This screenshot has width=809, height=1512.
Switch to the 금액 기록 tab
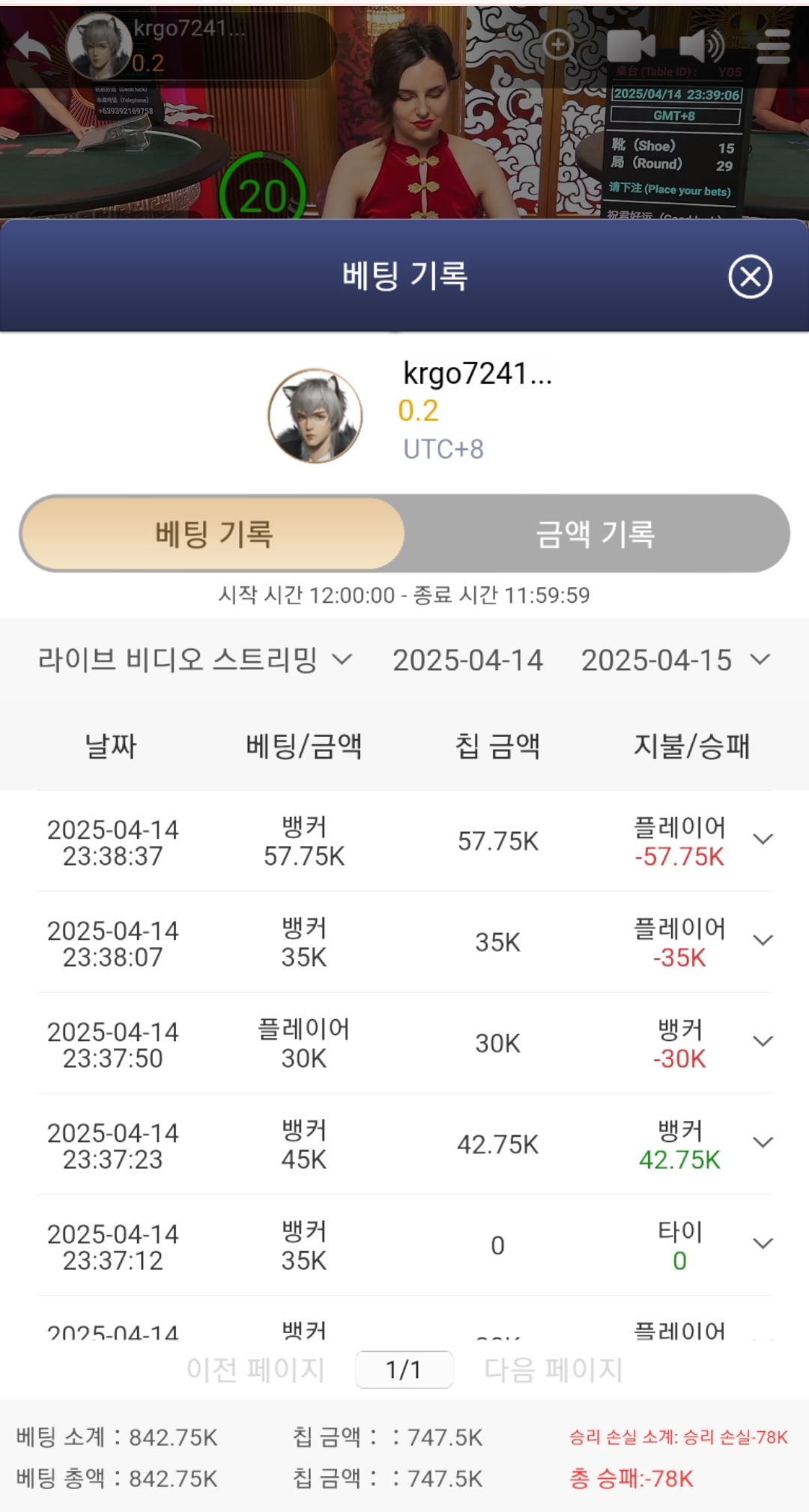pos(596,534)
